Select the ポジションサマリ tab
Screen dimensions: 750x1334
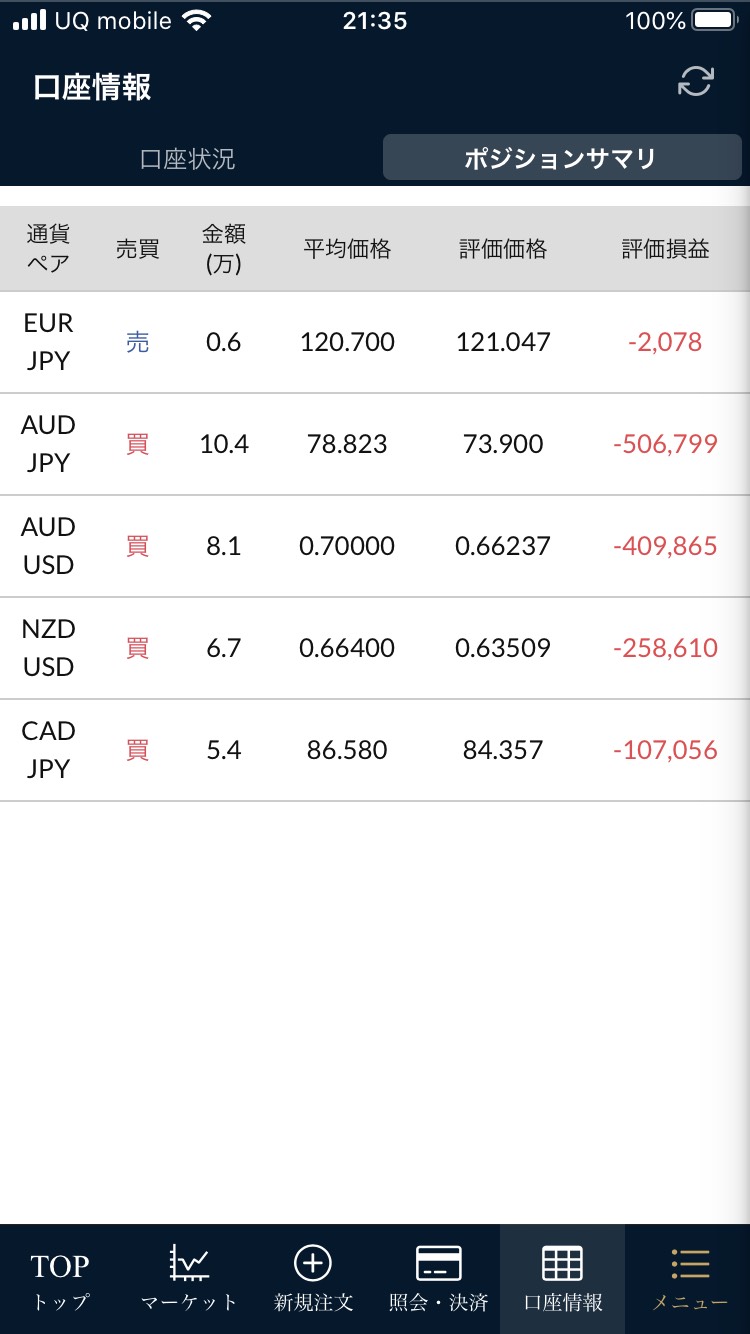tap(562, 158)
